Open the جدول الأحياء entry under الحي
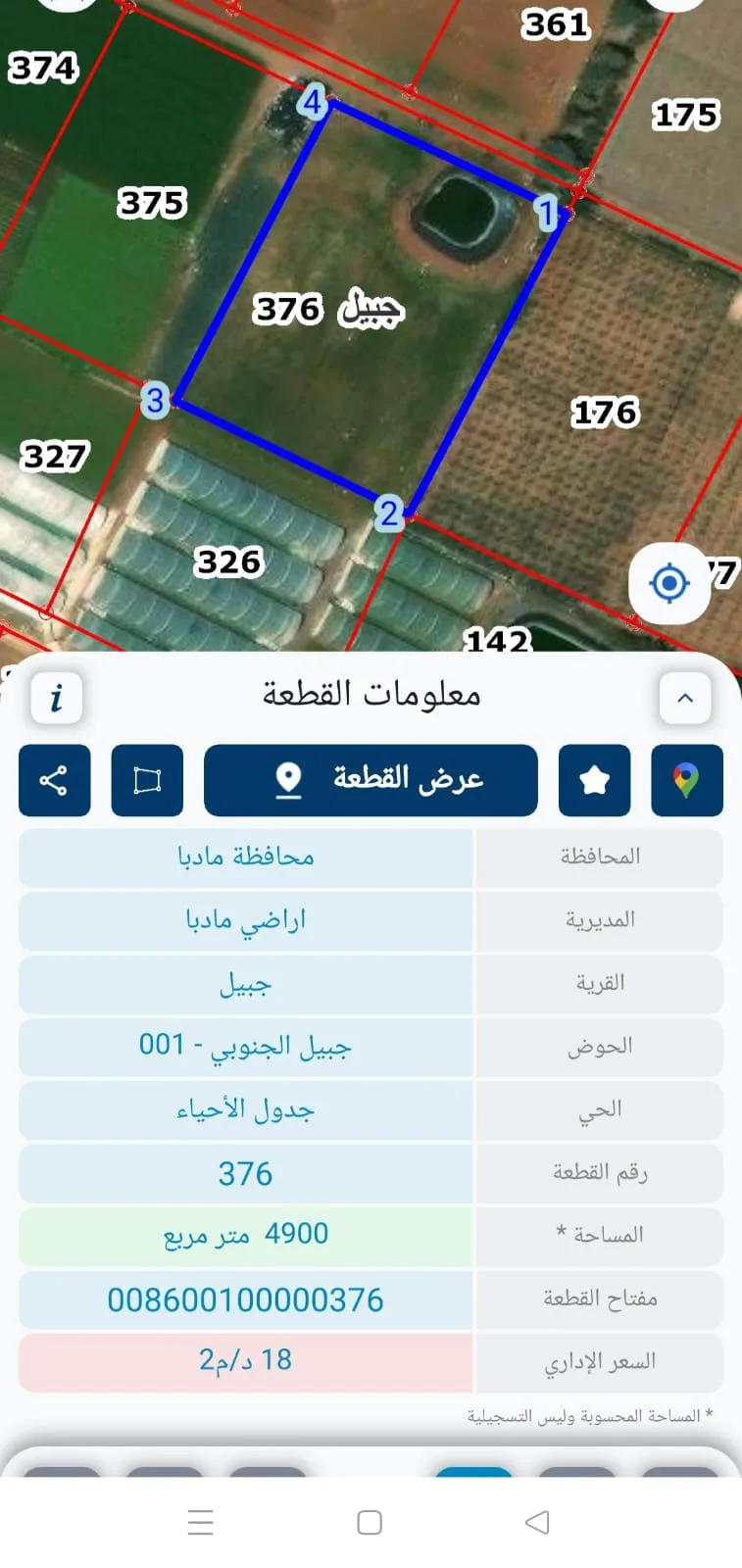742x1568 pixels. coord(244,1110)
